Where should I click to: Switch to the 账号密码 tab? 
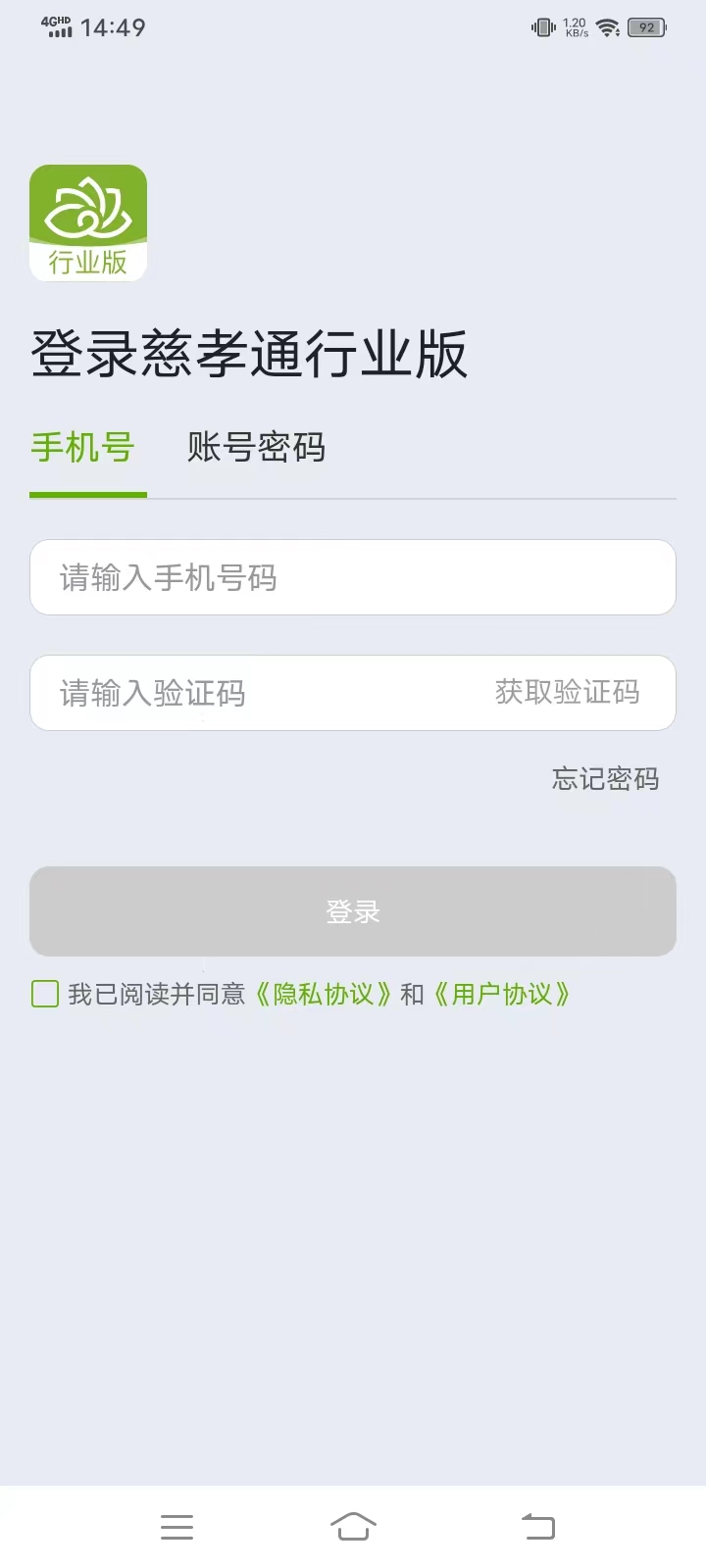point(257,448)
